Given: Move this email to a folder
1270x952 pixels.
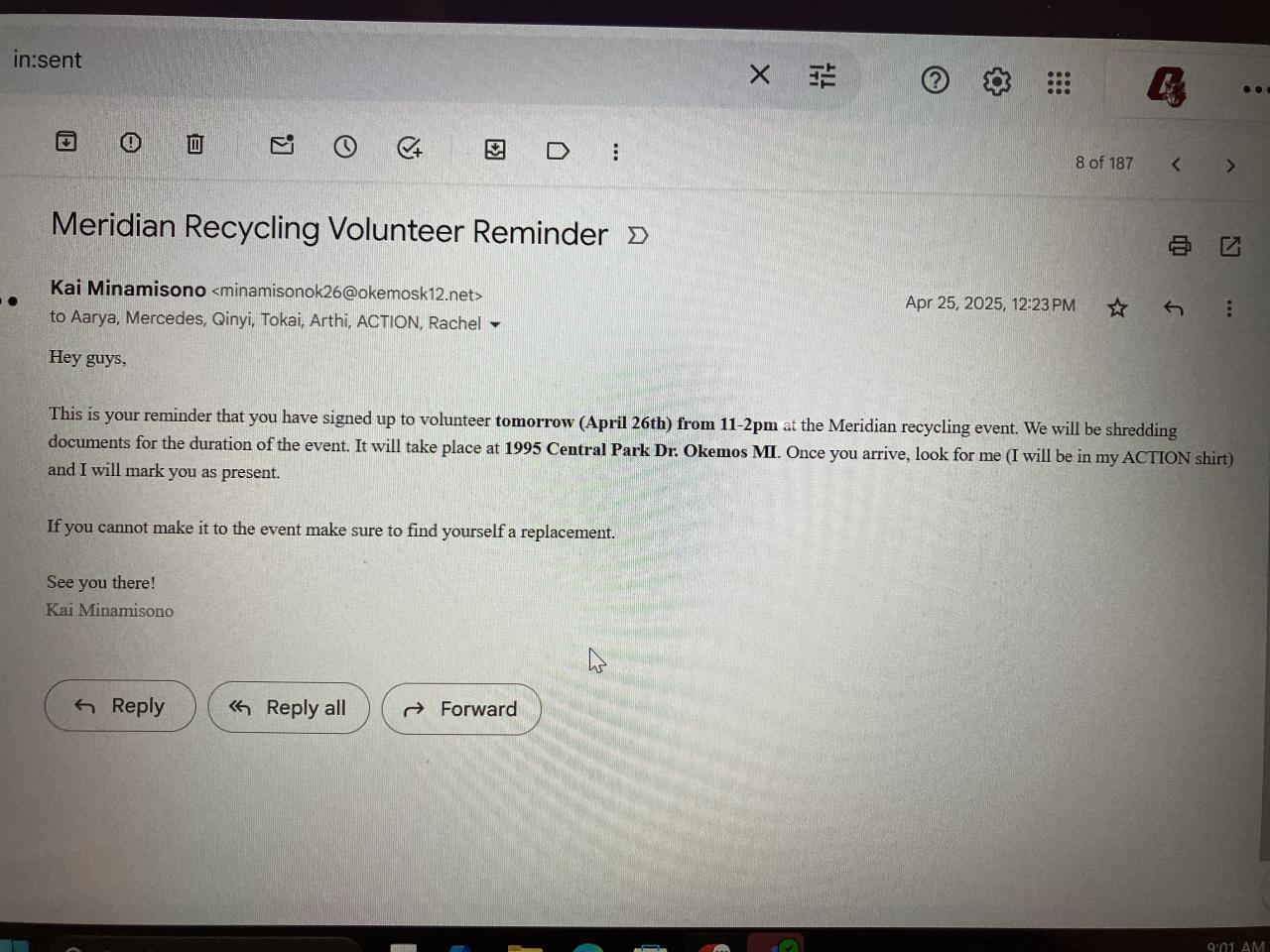Looking at the screenshot, I should 494,150.
